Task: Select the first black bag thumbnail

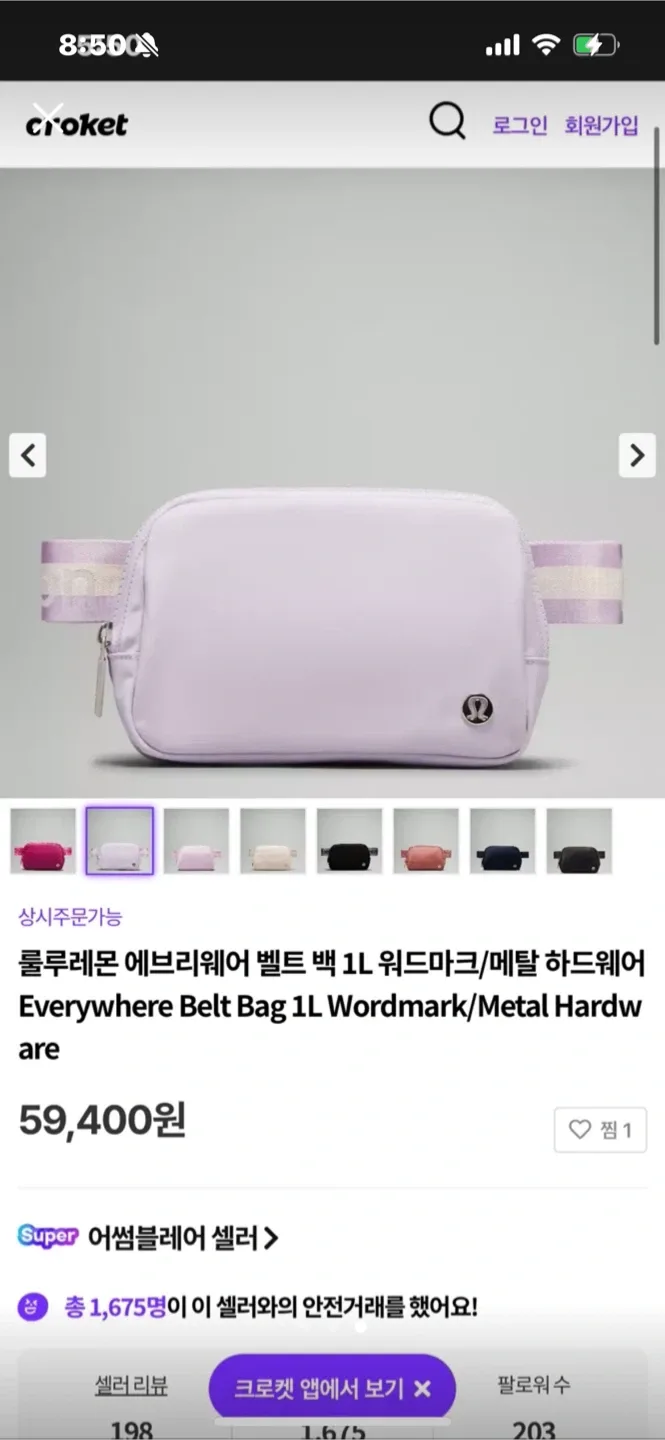Action: pos(349,841)
